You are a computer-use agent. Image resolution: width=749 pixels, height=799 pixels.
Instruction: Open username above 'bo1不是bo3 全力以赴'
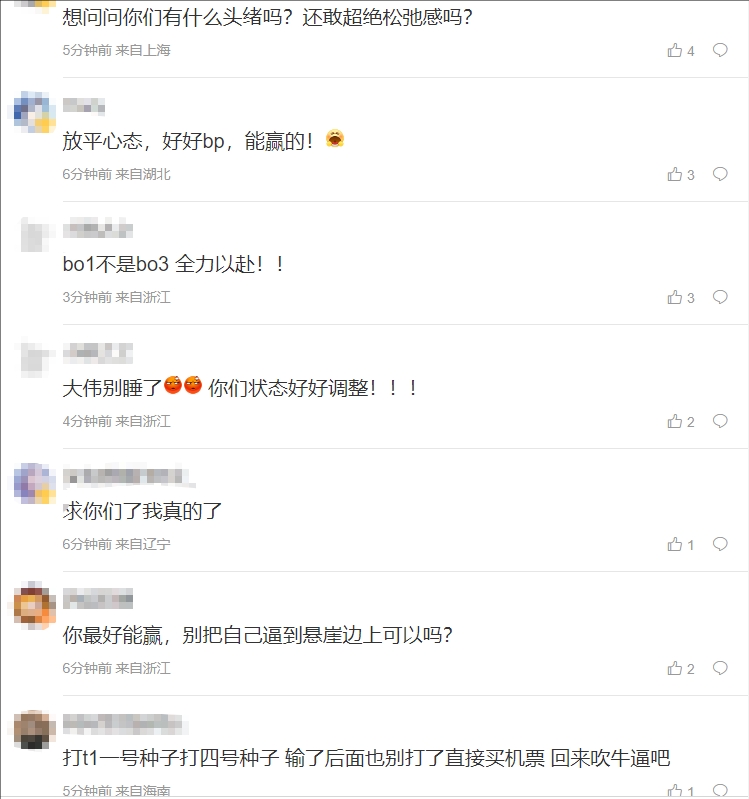(x=97, y=230)
